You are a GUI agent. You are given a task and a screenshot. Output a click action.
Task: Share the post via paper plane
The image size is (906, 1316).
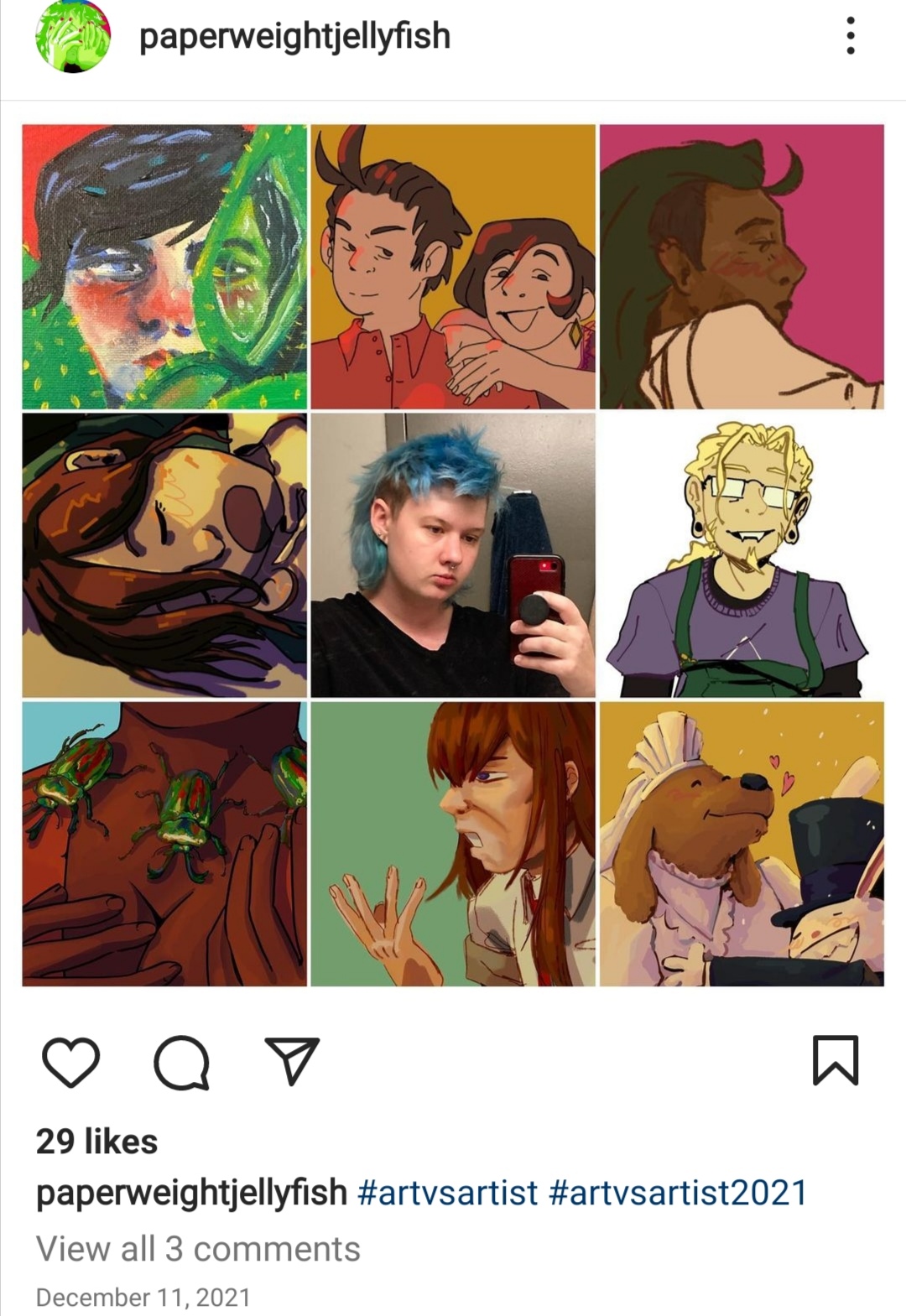292,1061
